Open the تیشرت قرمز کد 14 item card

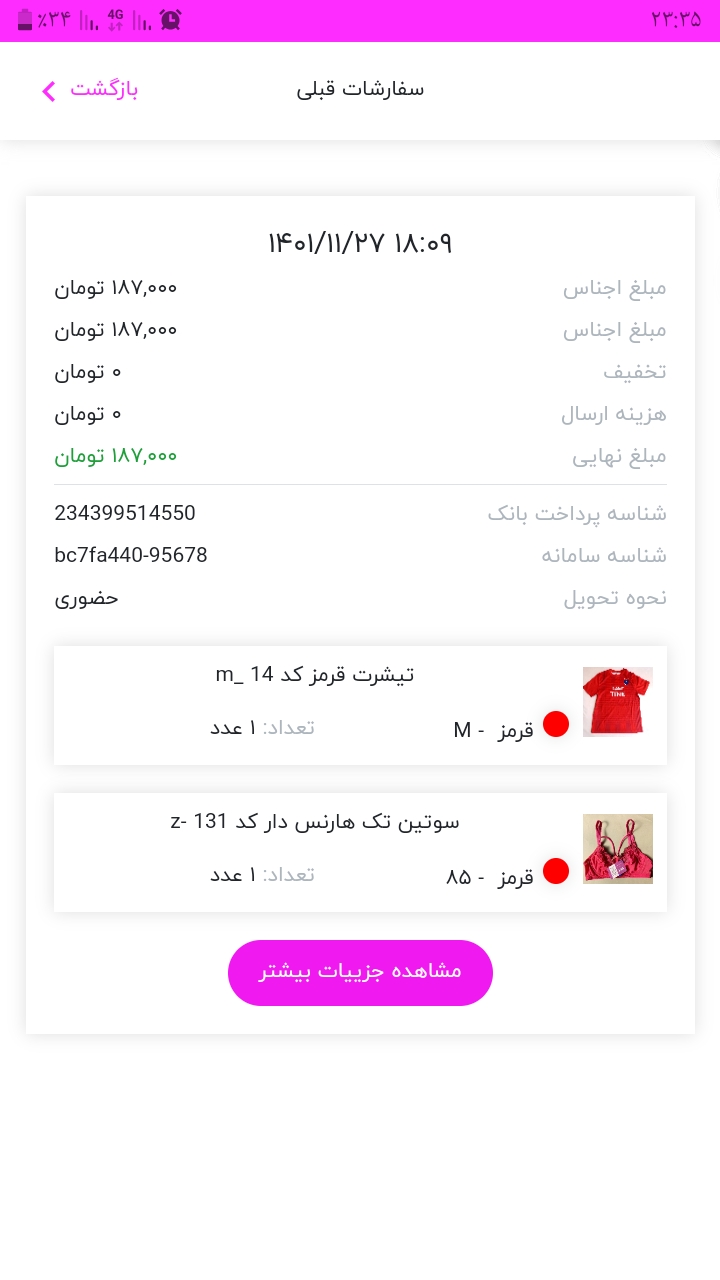tap(360, 706)
